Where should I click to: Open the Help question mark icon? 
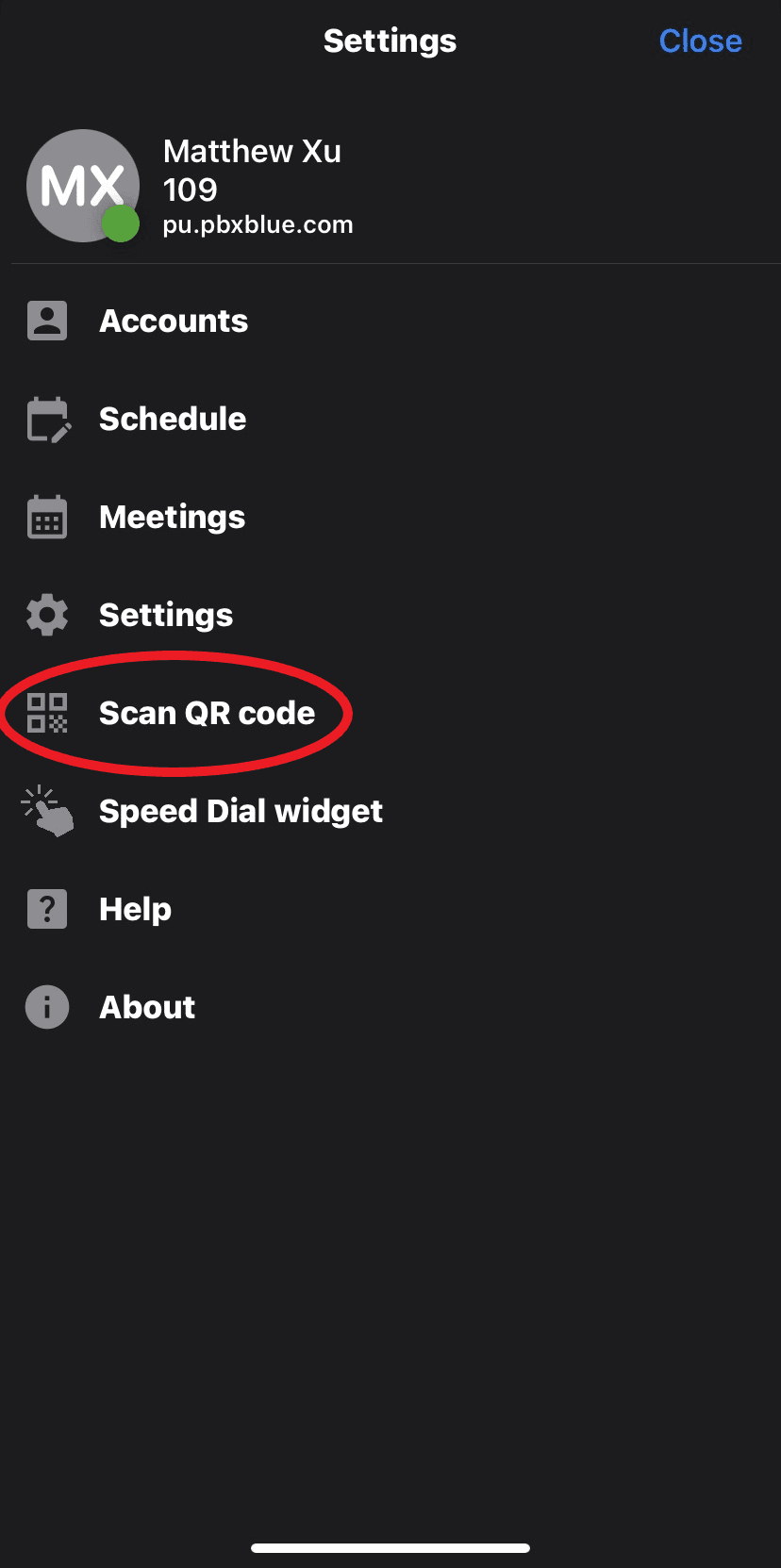pos(46,908)
